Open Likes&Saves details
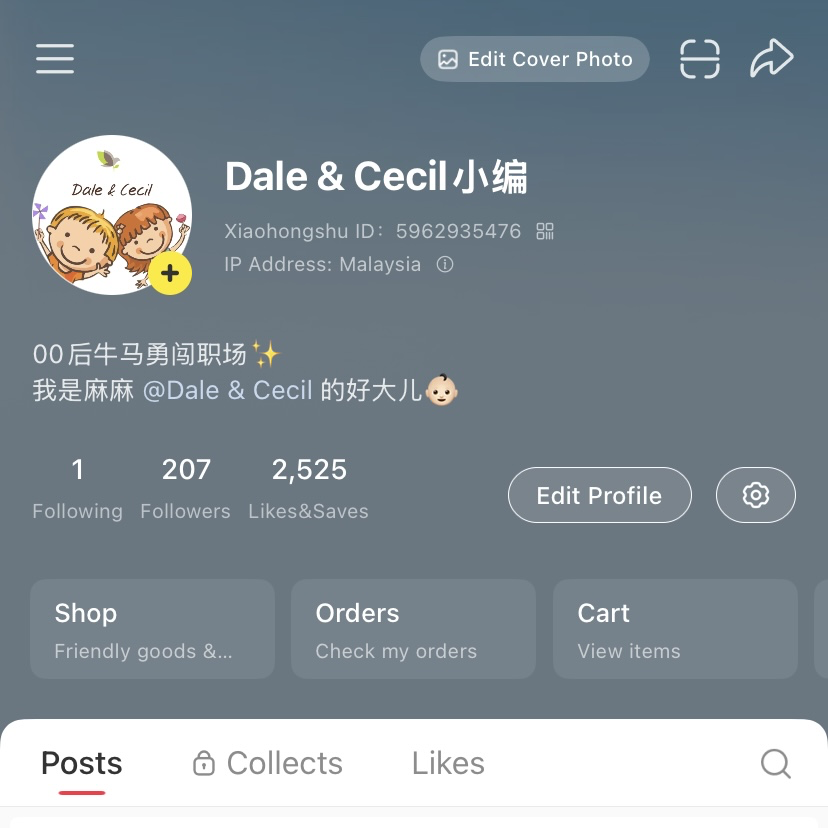Screen dimensions: 828x828 pyautogui.click(x=308, y=489)
